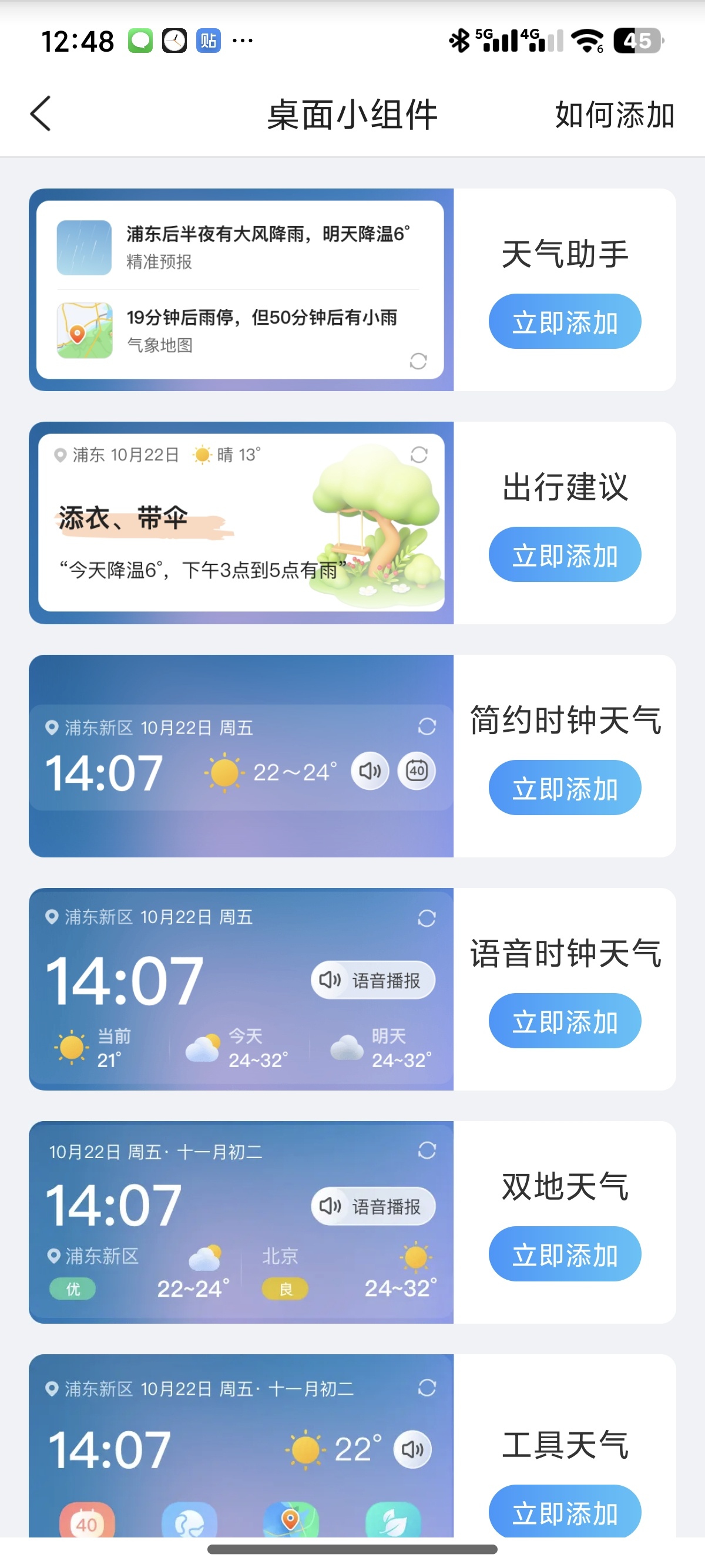Image resolution: width=705 pixels, height=1568 pixels.
Task: Add the 天气助手 widget
Action: (x=565, y=322)
